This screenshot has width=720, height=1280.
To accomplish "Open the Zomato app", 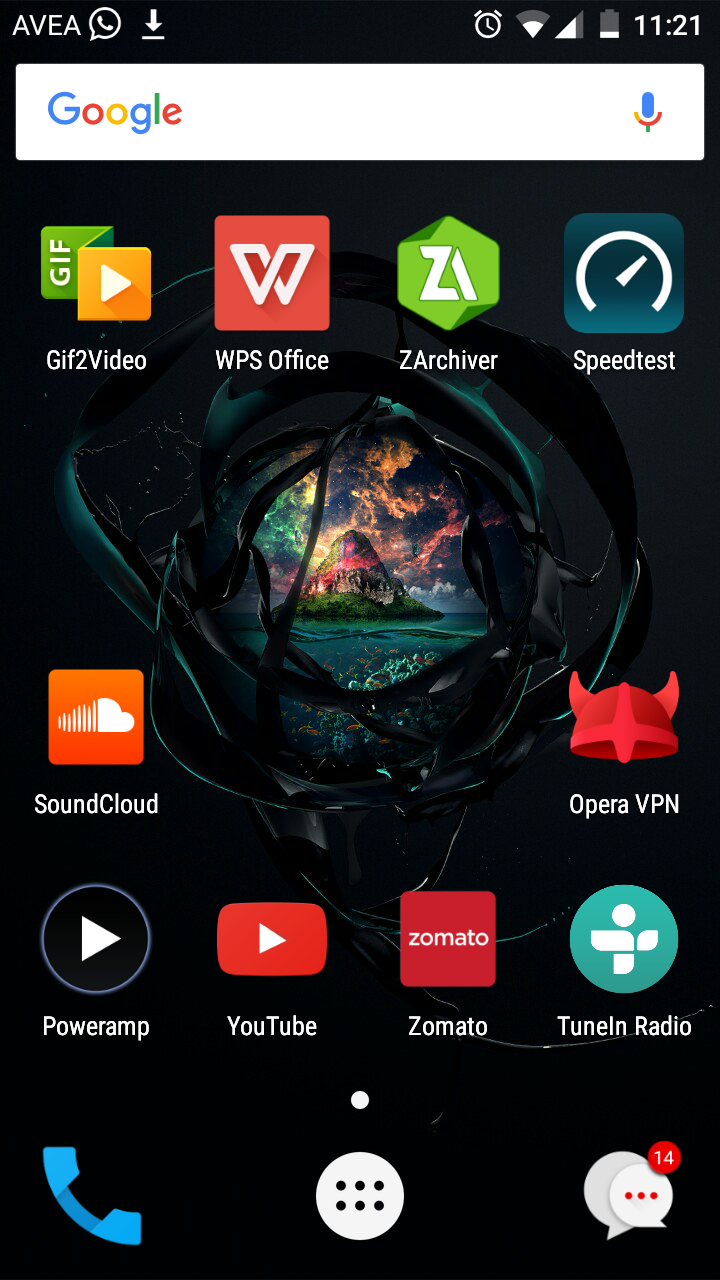I will [448, 939].
